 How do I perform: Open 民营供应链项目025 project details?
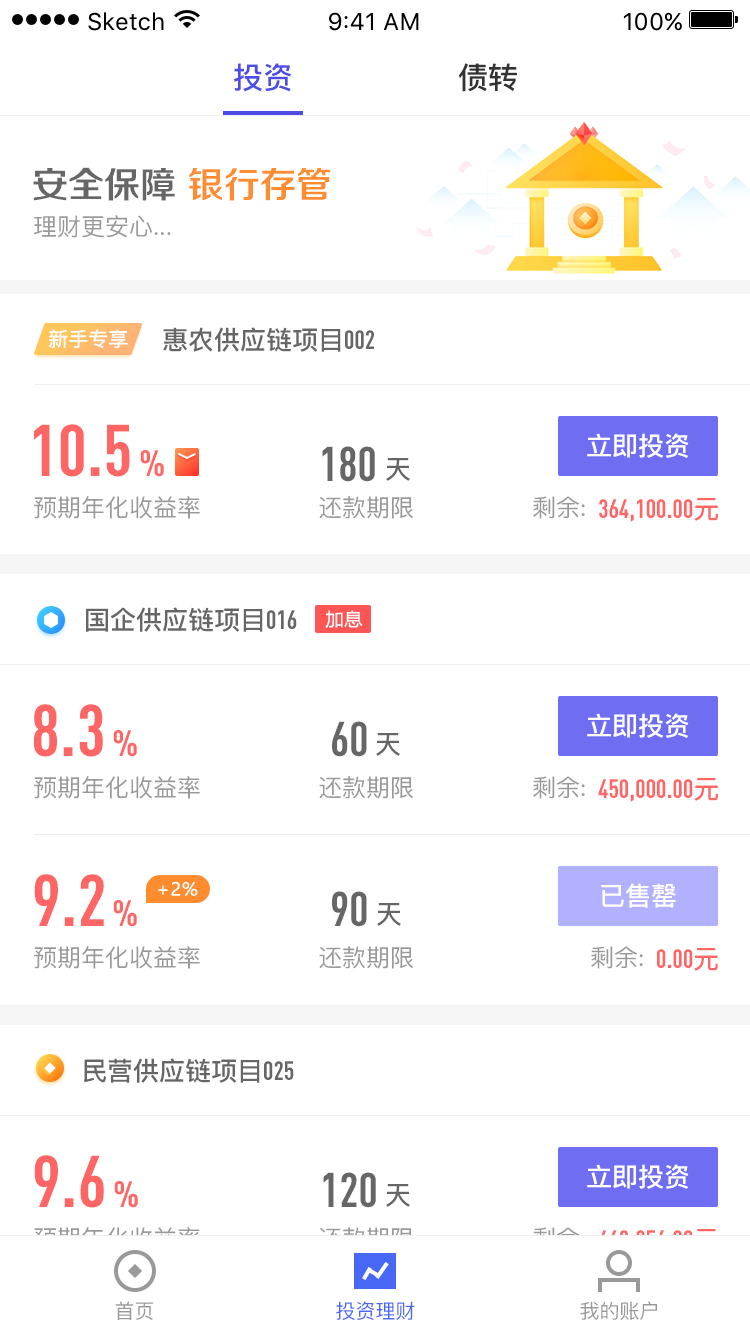click(188, 1071)
